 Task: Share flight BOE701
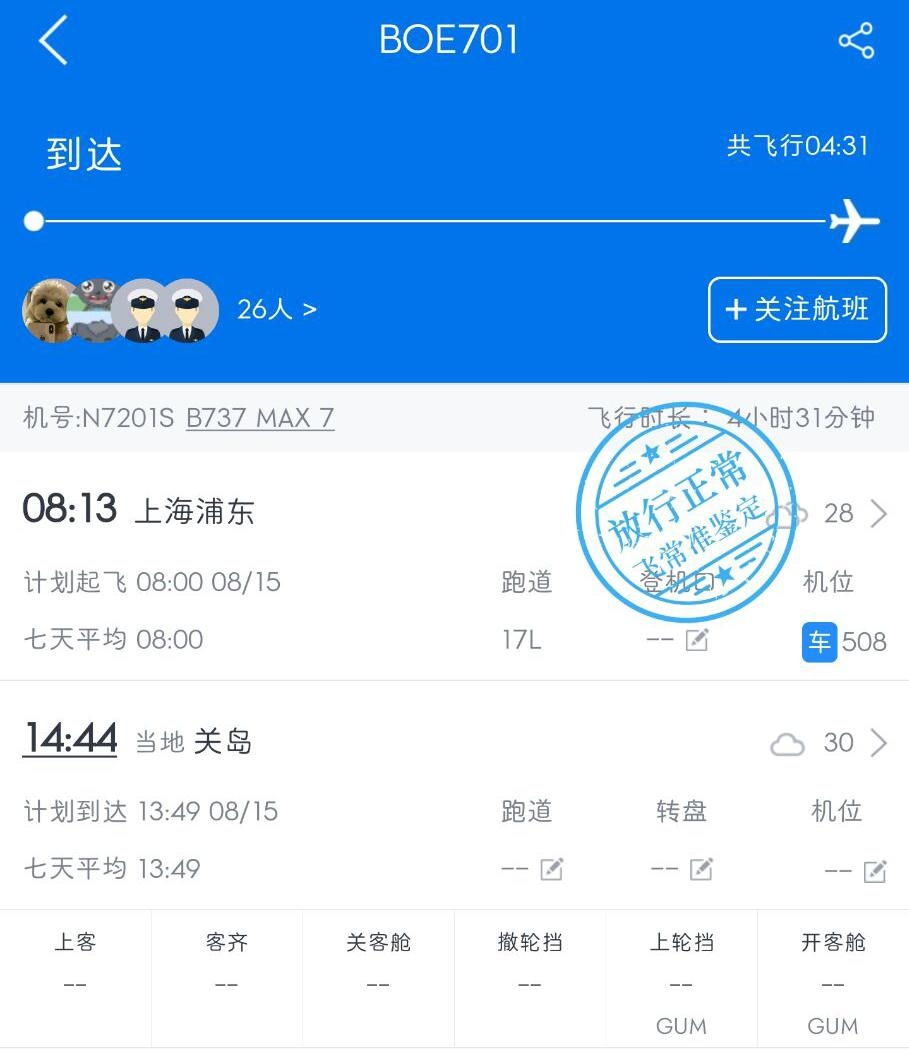856,41
